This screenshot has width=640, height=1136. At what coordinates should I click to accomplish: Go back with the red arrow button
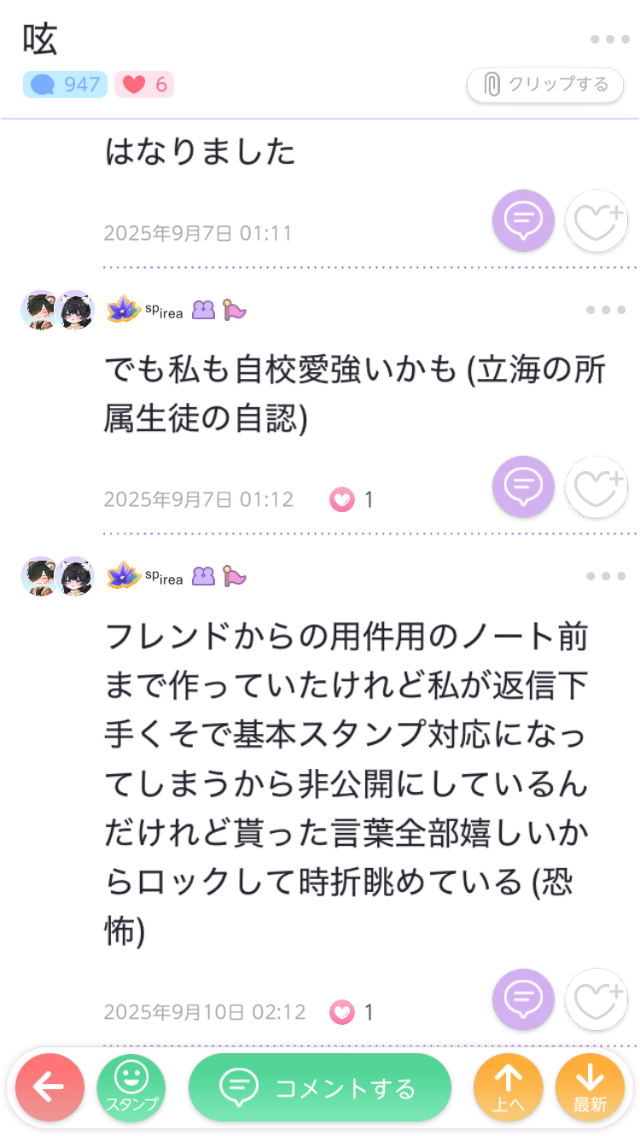point(50,1087)
